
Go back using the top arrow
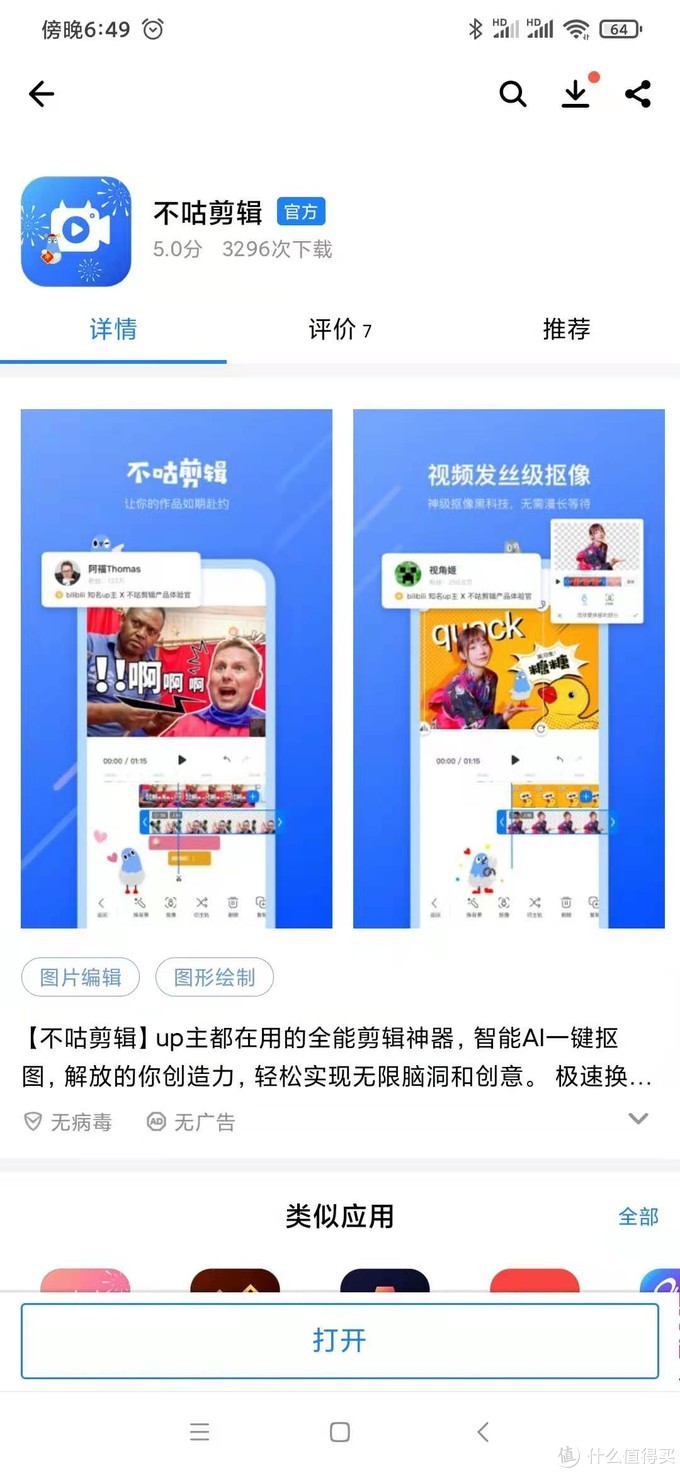(41, 94)
